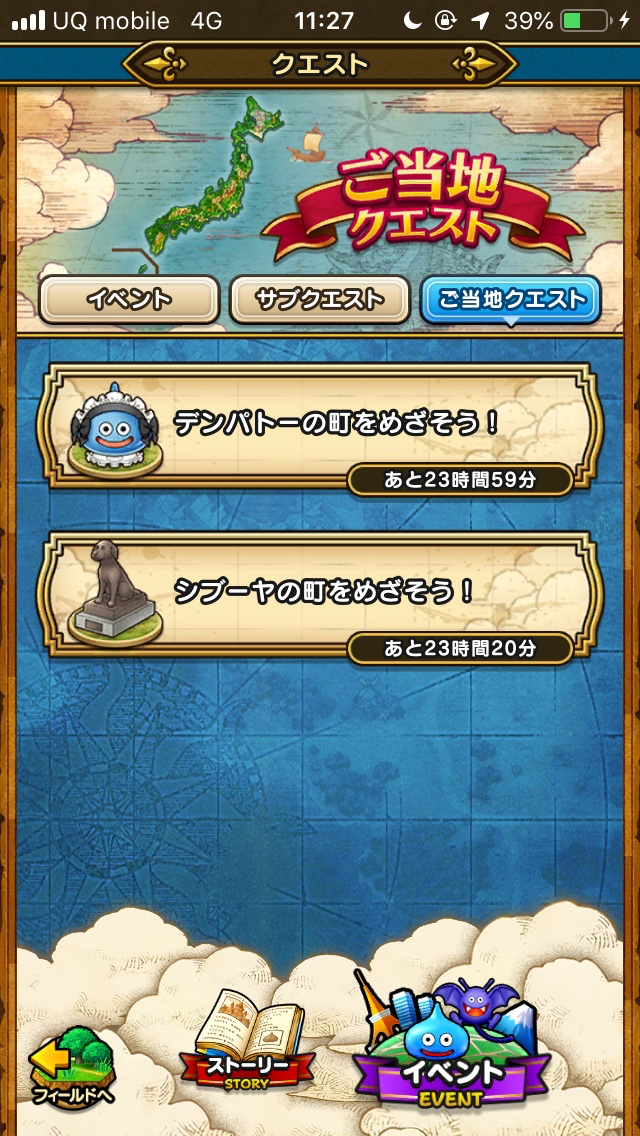Select the ご当地クエスト tab
Screen dimensions: 640x1136
(510, 299)
